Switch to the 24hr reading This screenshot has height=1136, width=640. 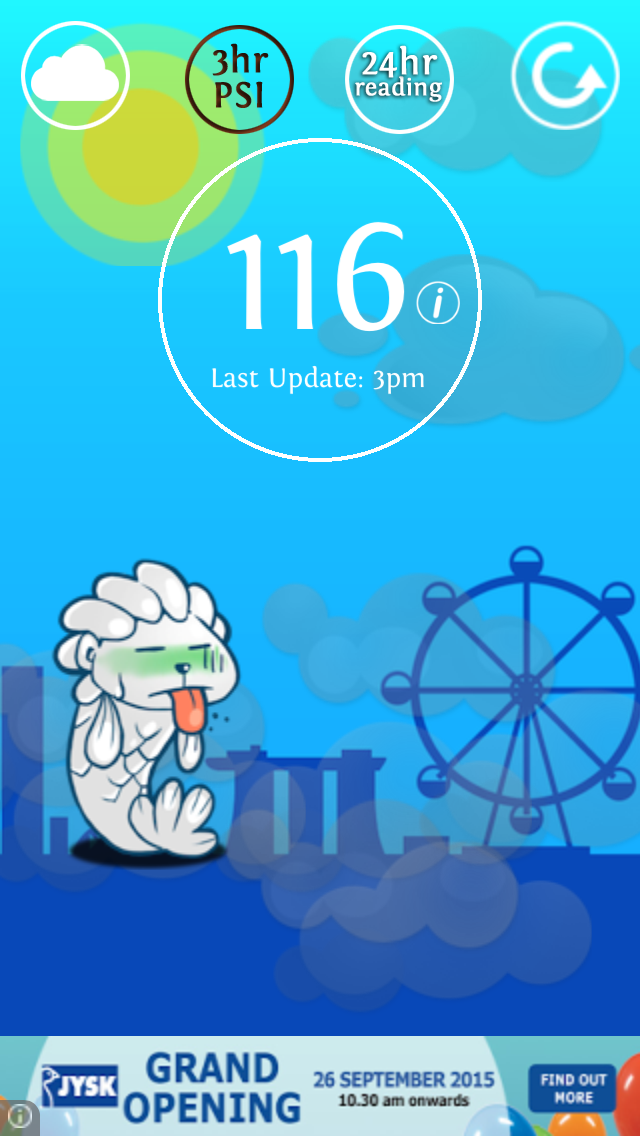pos(399,76)
